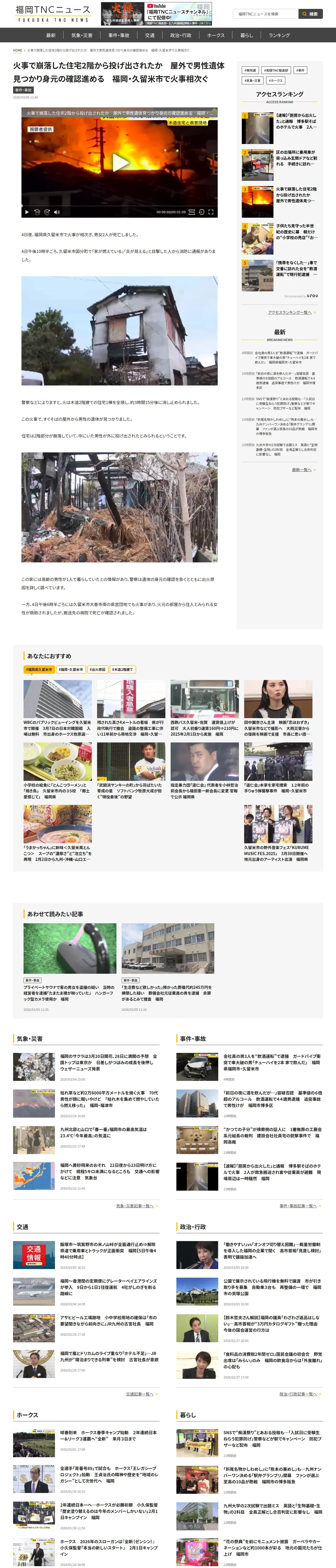The image size is (336, 1568).
Task: Select the #衆院選 hashtag chip
Action: coord(251,71)
